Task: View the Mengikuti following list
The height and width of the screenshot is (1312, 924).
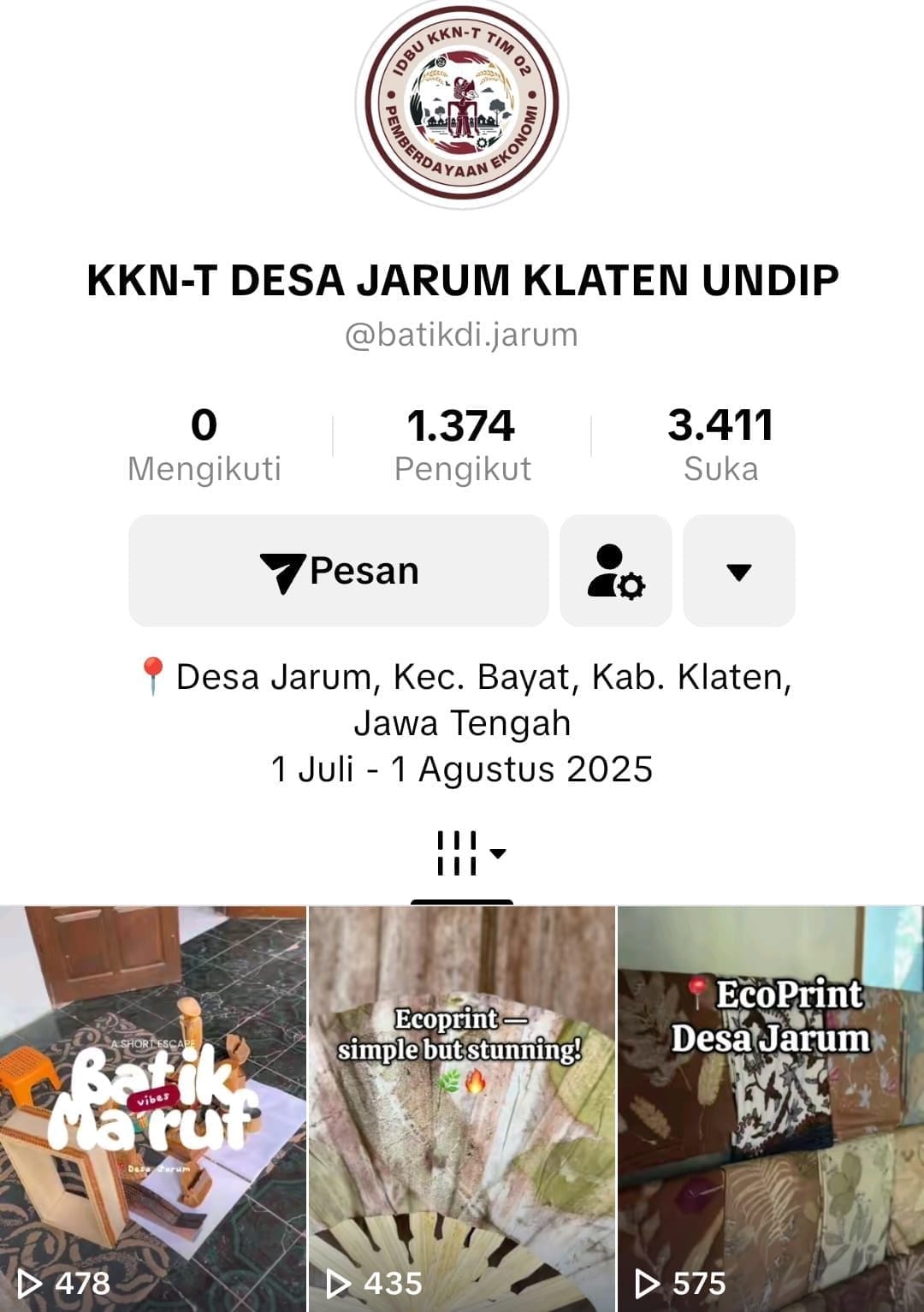Action: 204,445
